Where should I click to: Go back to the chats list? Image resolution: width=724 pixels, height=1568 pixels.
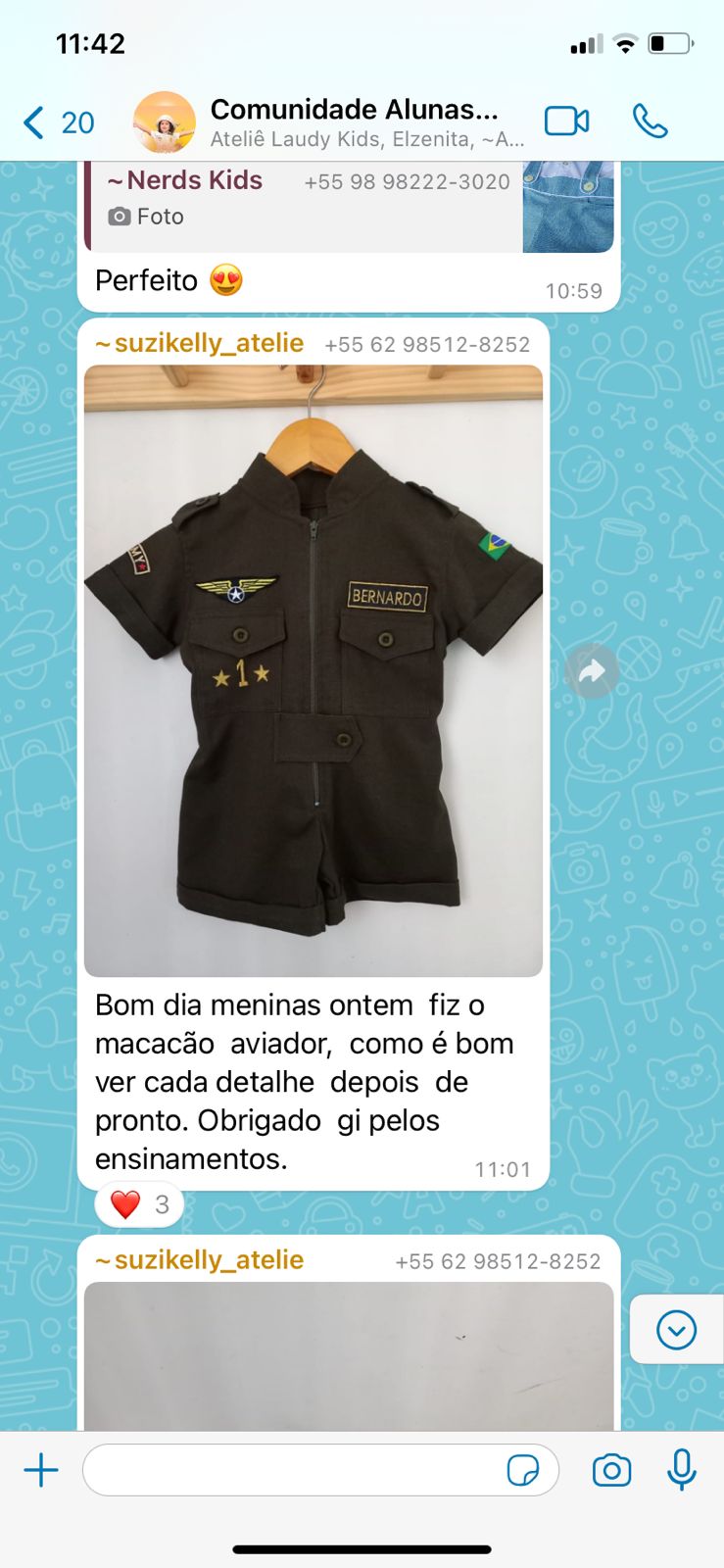pos(57,122)
